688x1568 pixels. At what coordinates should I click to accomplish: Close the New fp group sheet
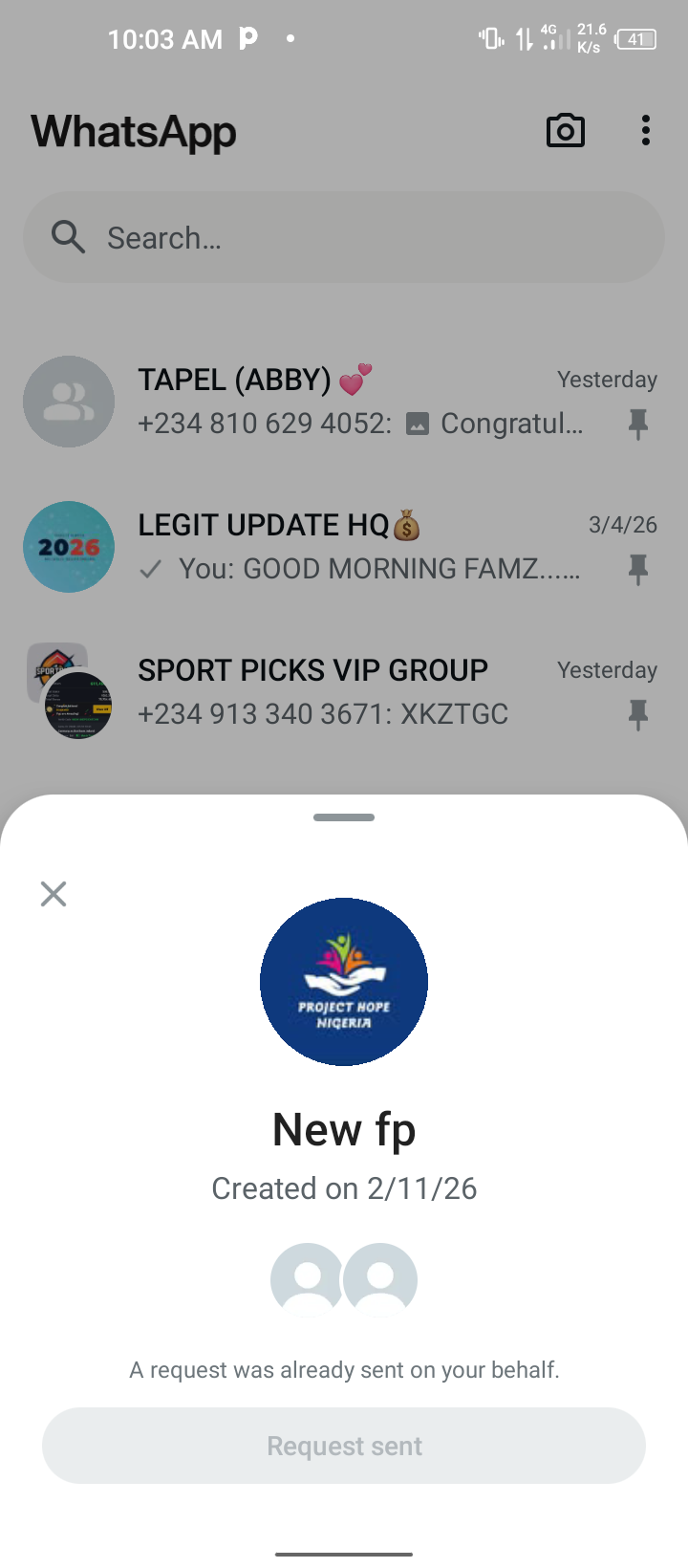[x=54, y=894]
